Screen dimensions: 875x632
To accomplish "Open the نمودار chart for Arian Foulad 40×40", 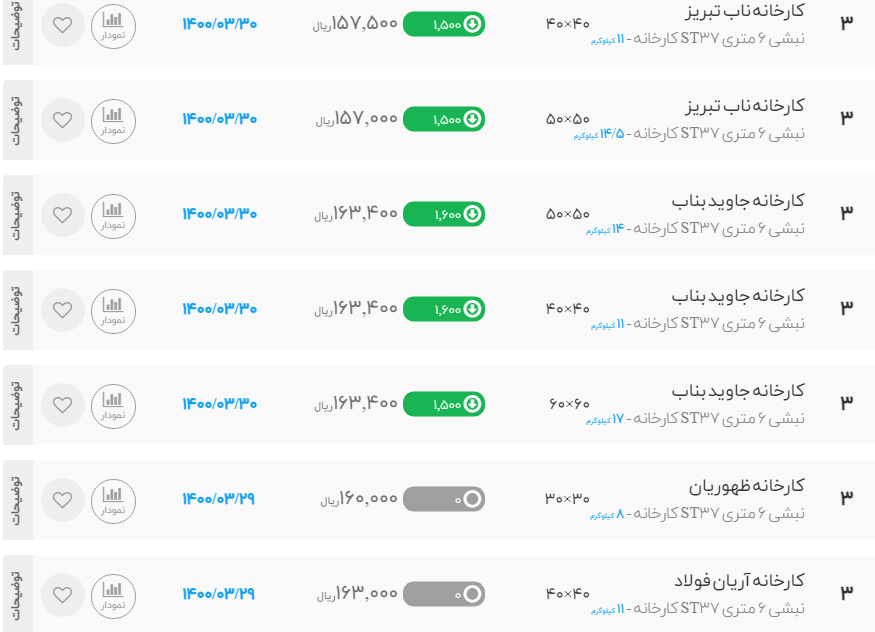I will tap(113, 594).
